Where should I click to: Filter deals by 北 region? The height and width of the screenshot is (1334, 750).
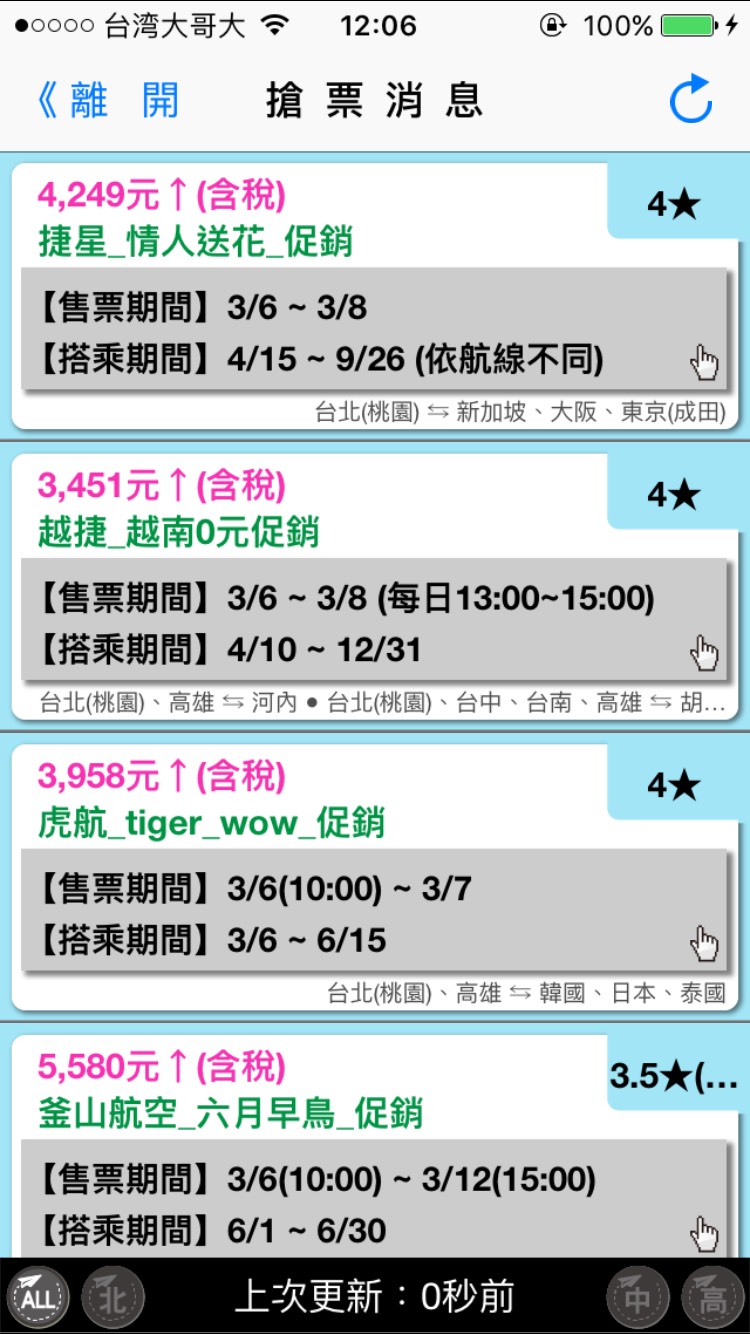(112, 1298)
